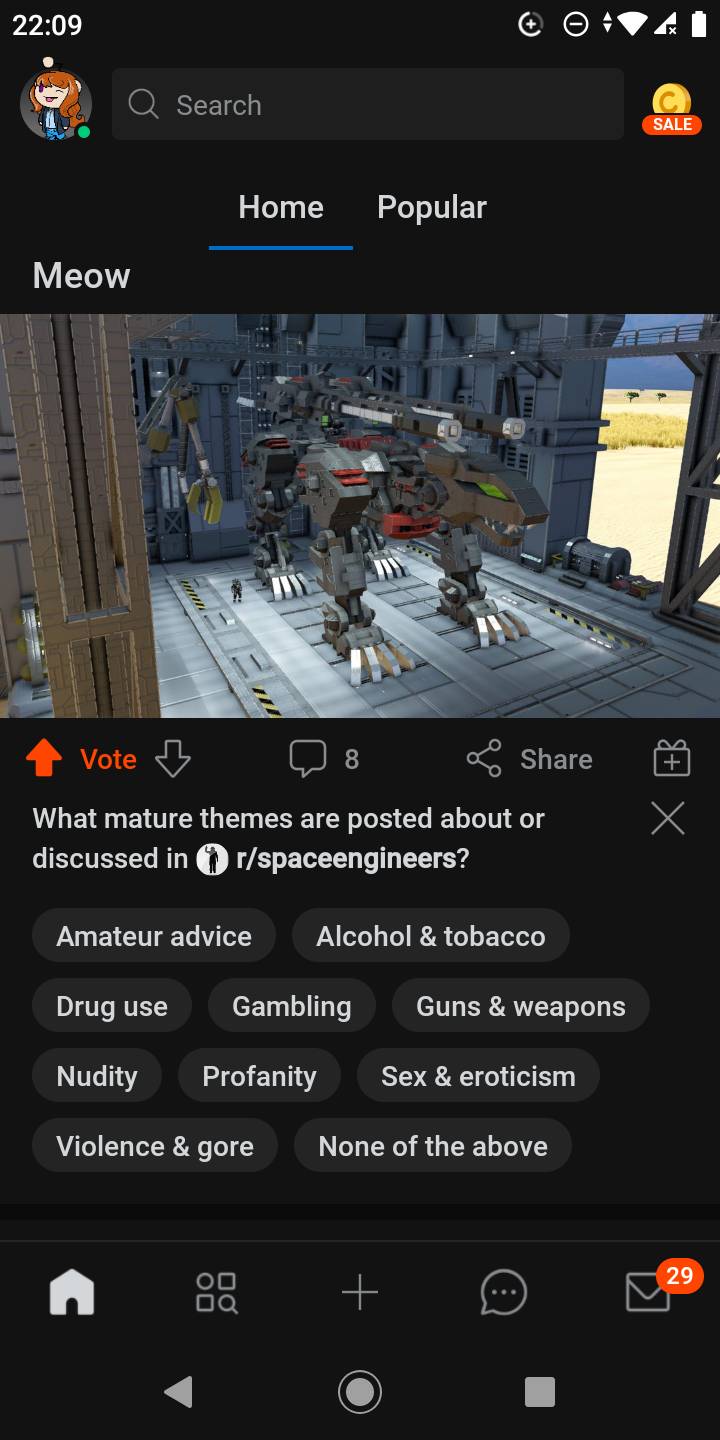
Task: Create a new post
Action: (360, 1292)
